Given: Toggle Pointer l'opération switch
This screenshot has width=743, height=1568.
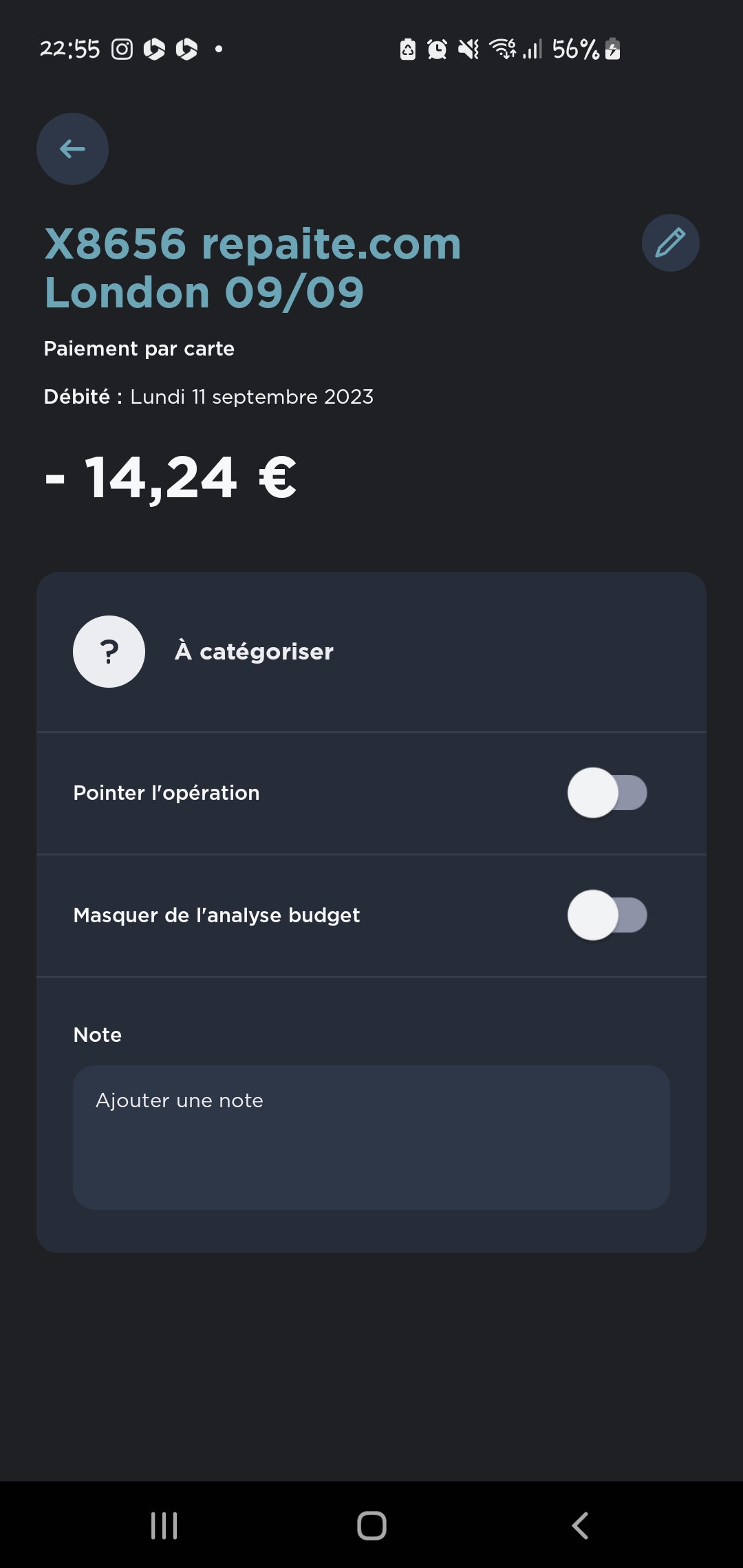Looking at the screenshot, I should [607, 793].
